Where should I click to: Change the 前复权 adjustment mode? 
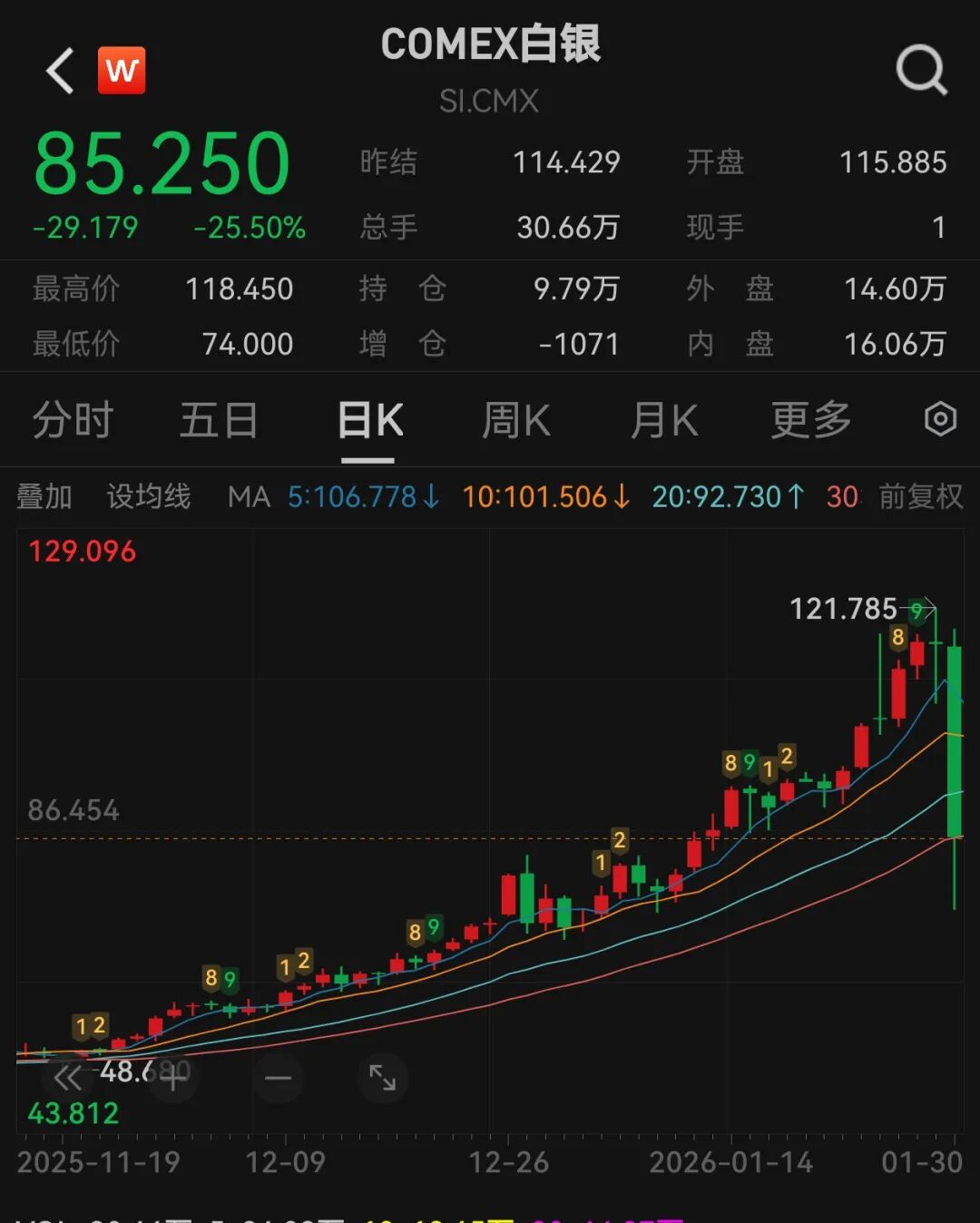coord(920,497)
